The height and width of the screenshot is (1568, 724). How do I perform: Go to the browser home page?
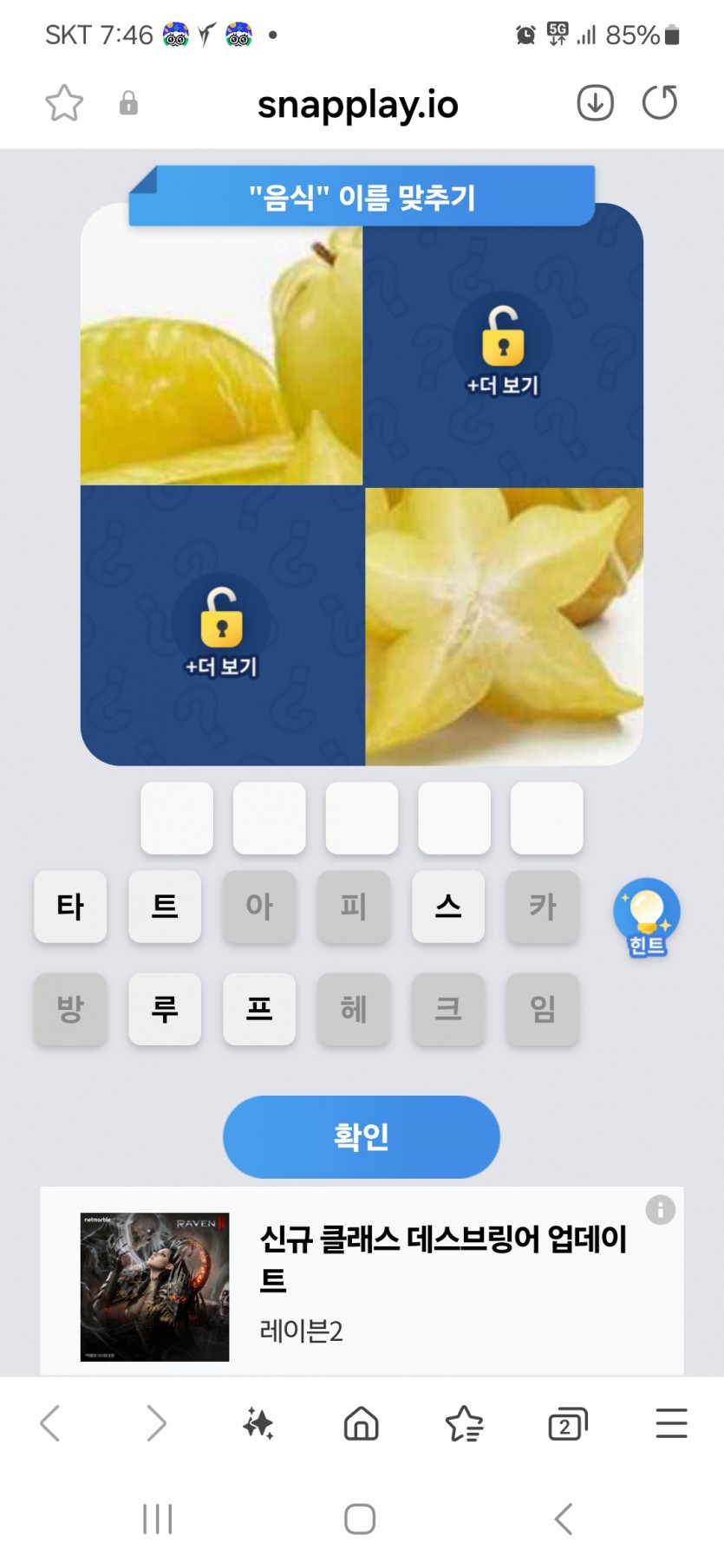[362, 1423]
